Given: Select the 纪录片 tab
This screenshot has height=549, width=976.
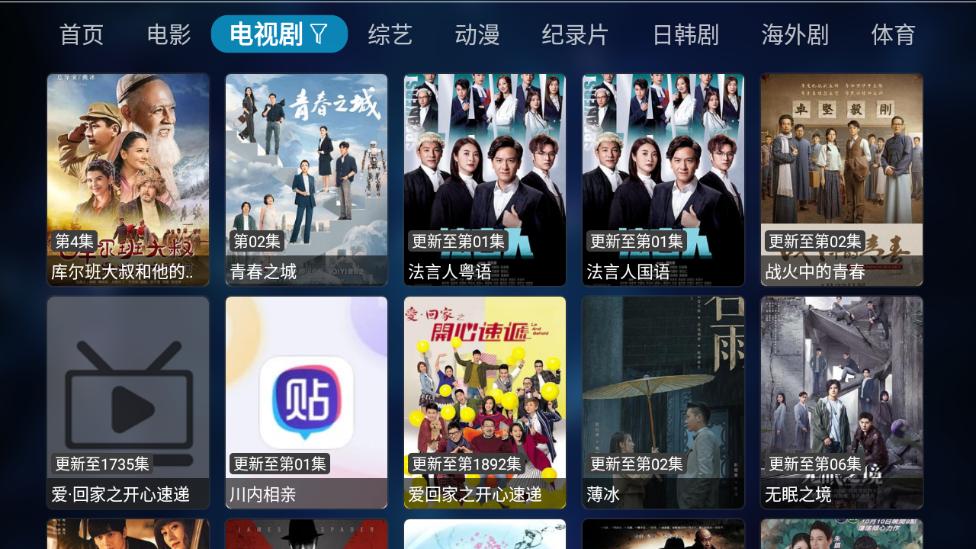Looking at the screenshot, I should [x=575, y=35].
